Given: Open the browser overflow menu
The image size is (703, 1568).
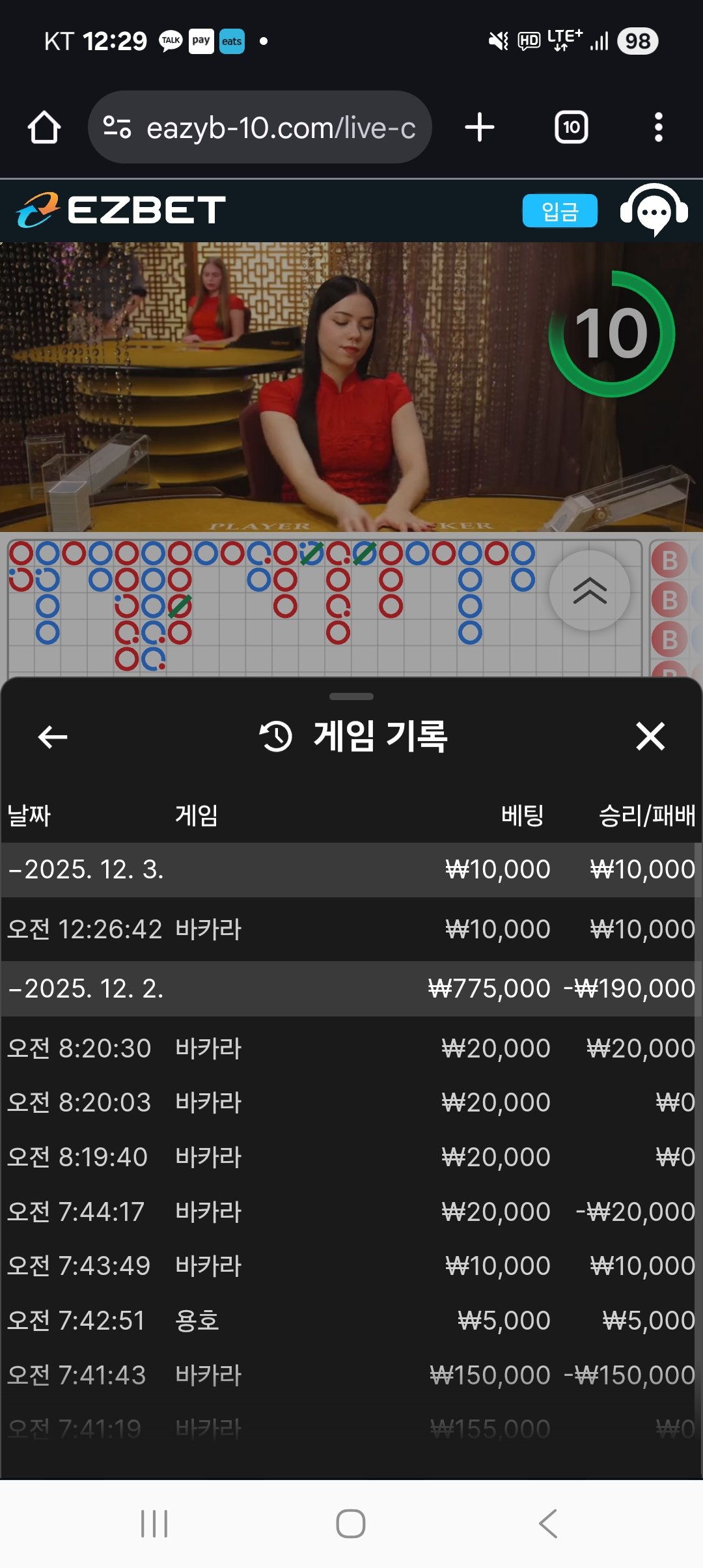Looking at the screenshot, I should point(658,127).
